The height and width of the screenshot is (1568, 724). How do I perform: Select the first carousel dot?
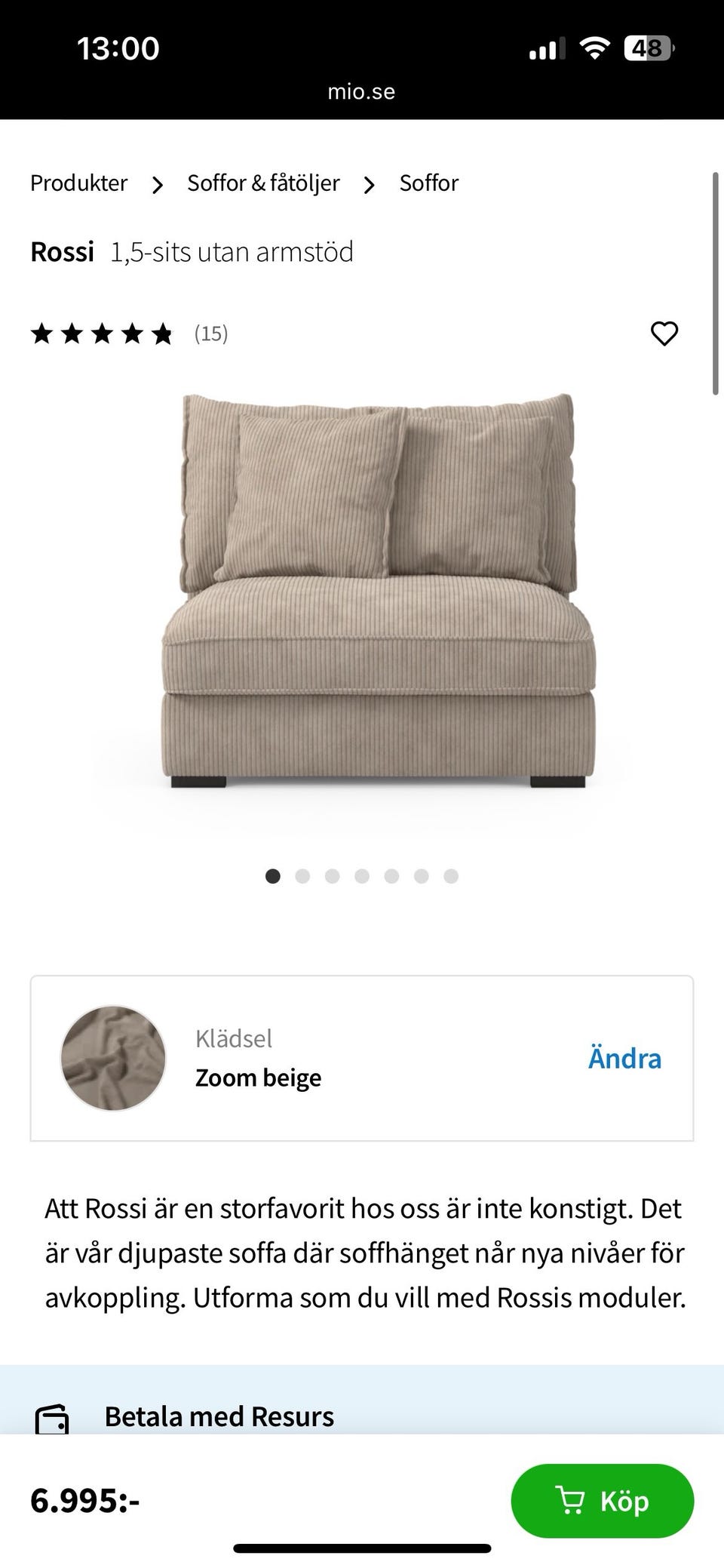273,876
